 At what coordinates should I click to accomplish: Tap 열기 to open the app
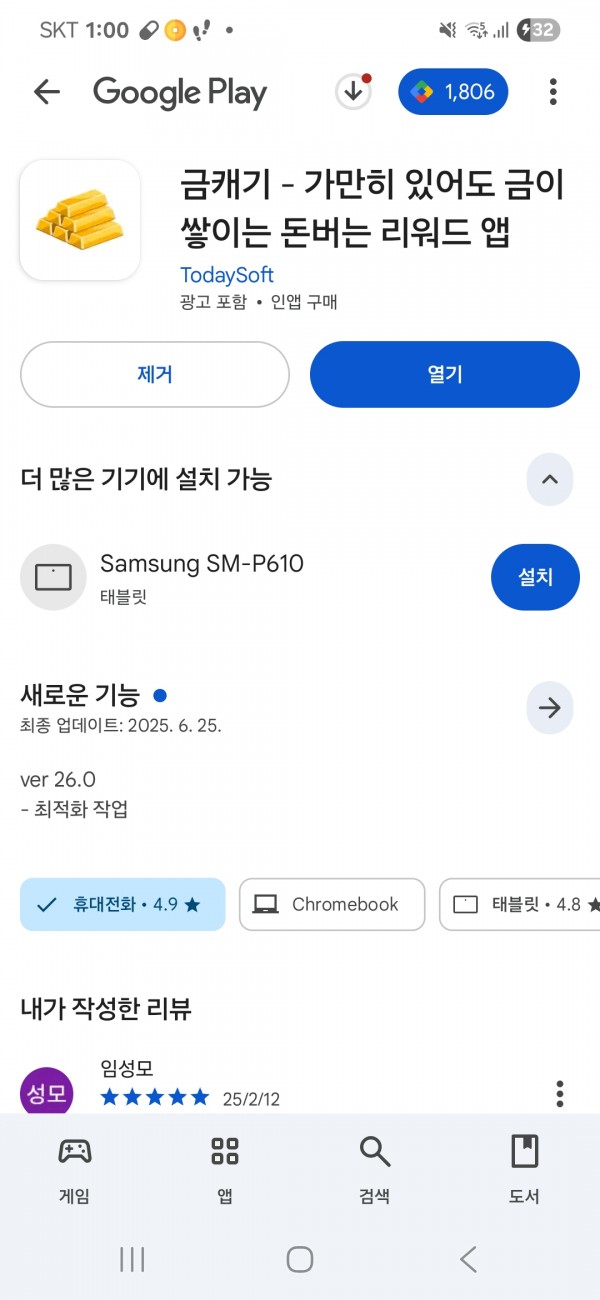(x=445, y=374)
